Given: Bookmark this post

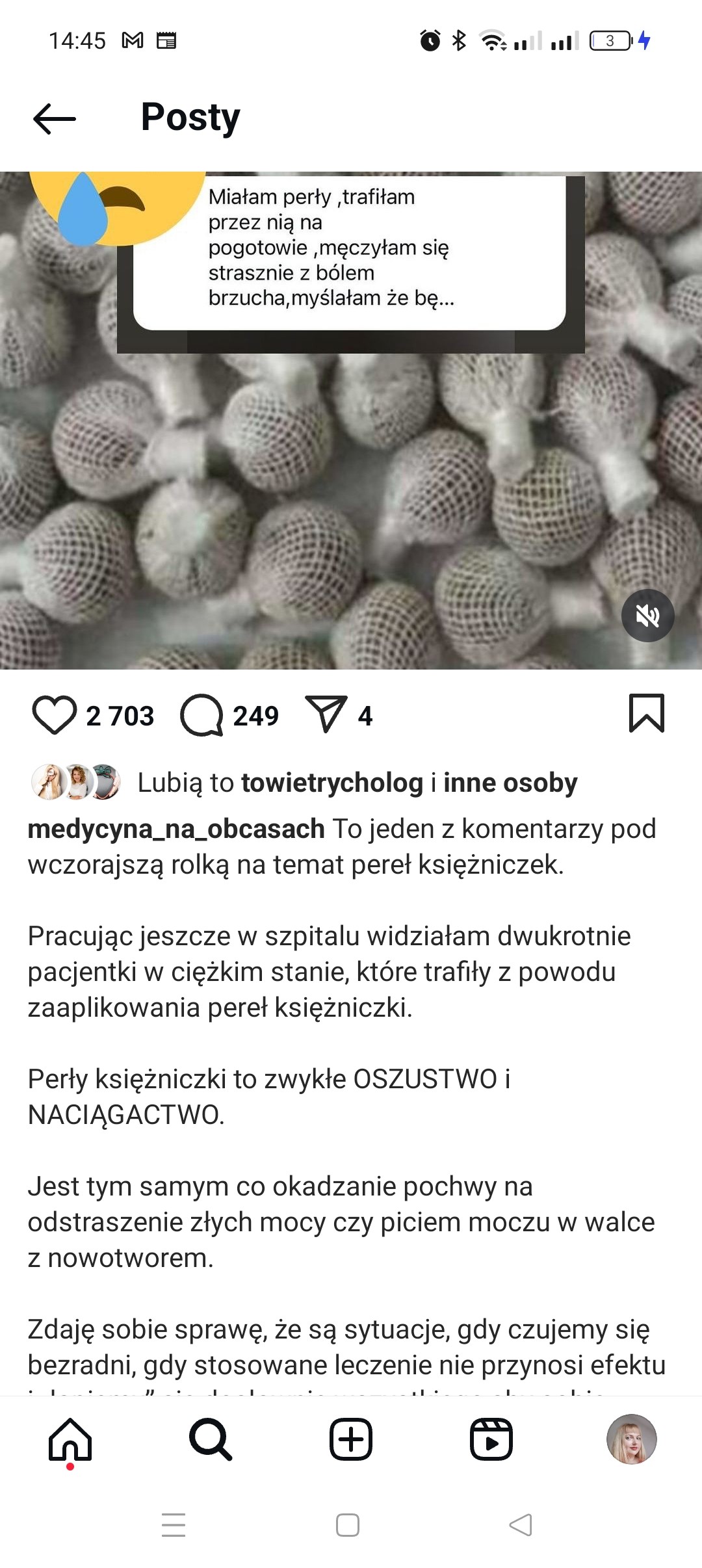Looking at the screenshot, I should pyautogui.click(x=646, y=713).
